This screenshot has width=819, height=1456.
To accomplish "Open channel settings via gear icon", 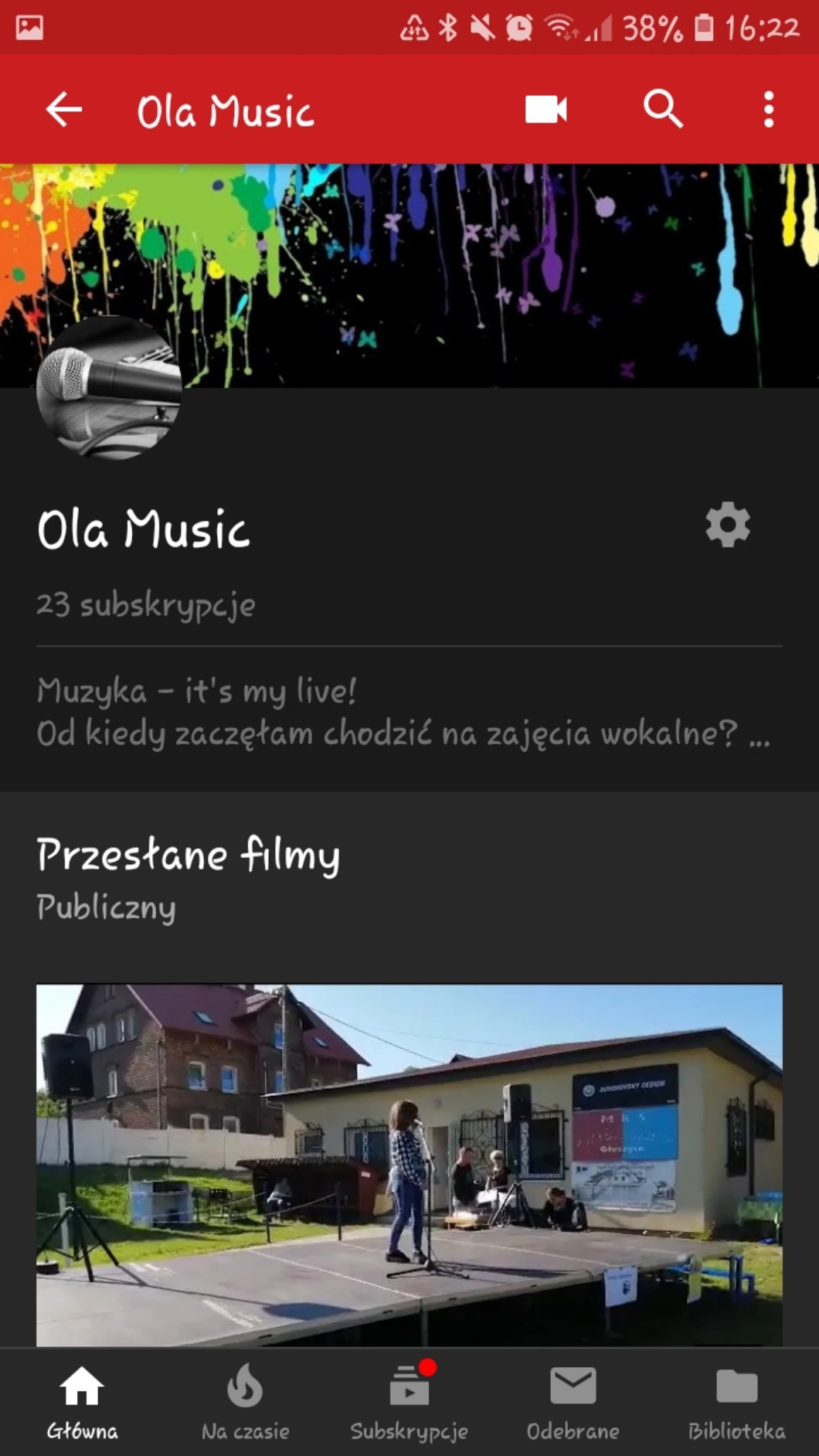I will [728, 526].
